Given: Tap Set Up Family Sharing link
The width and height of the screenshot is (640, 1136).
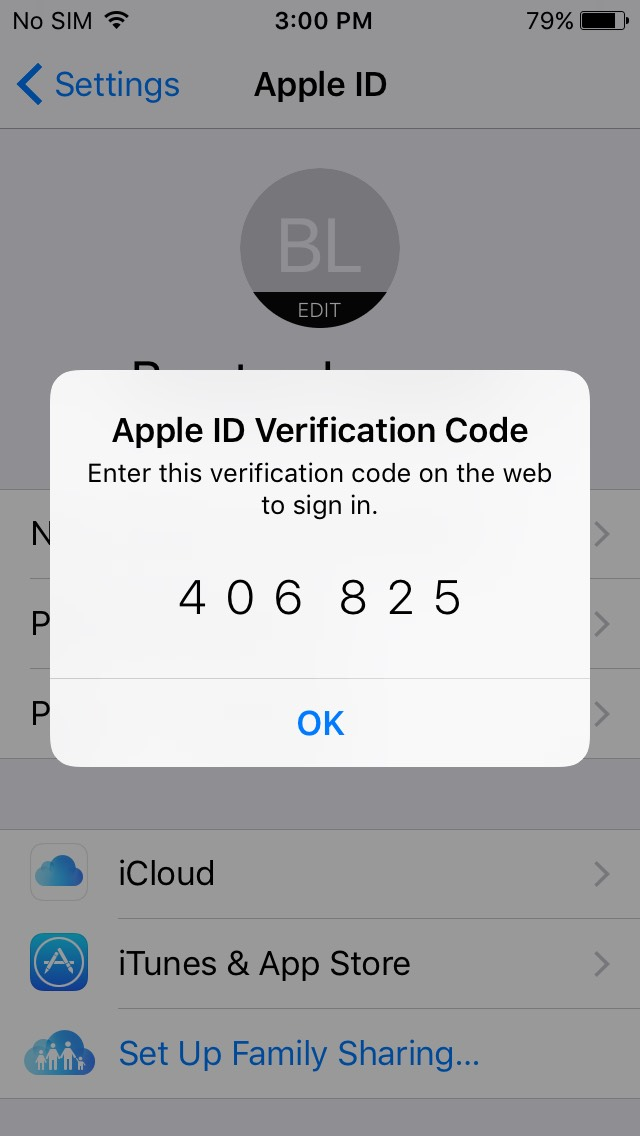Looking at the screenshot, I should coord(298,1053).
